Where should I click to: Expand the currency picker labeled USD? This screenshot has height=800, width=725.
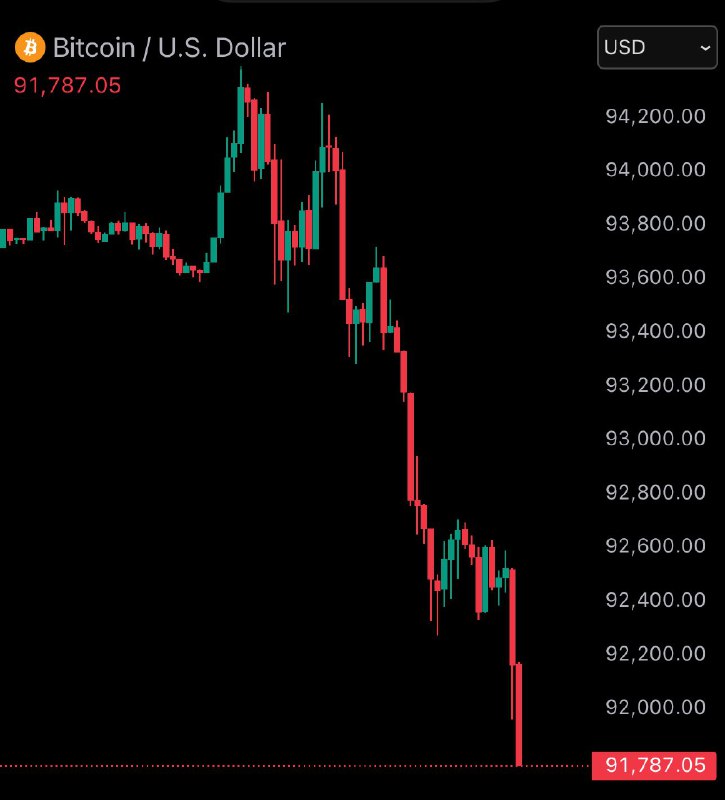tap(657, 47)
